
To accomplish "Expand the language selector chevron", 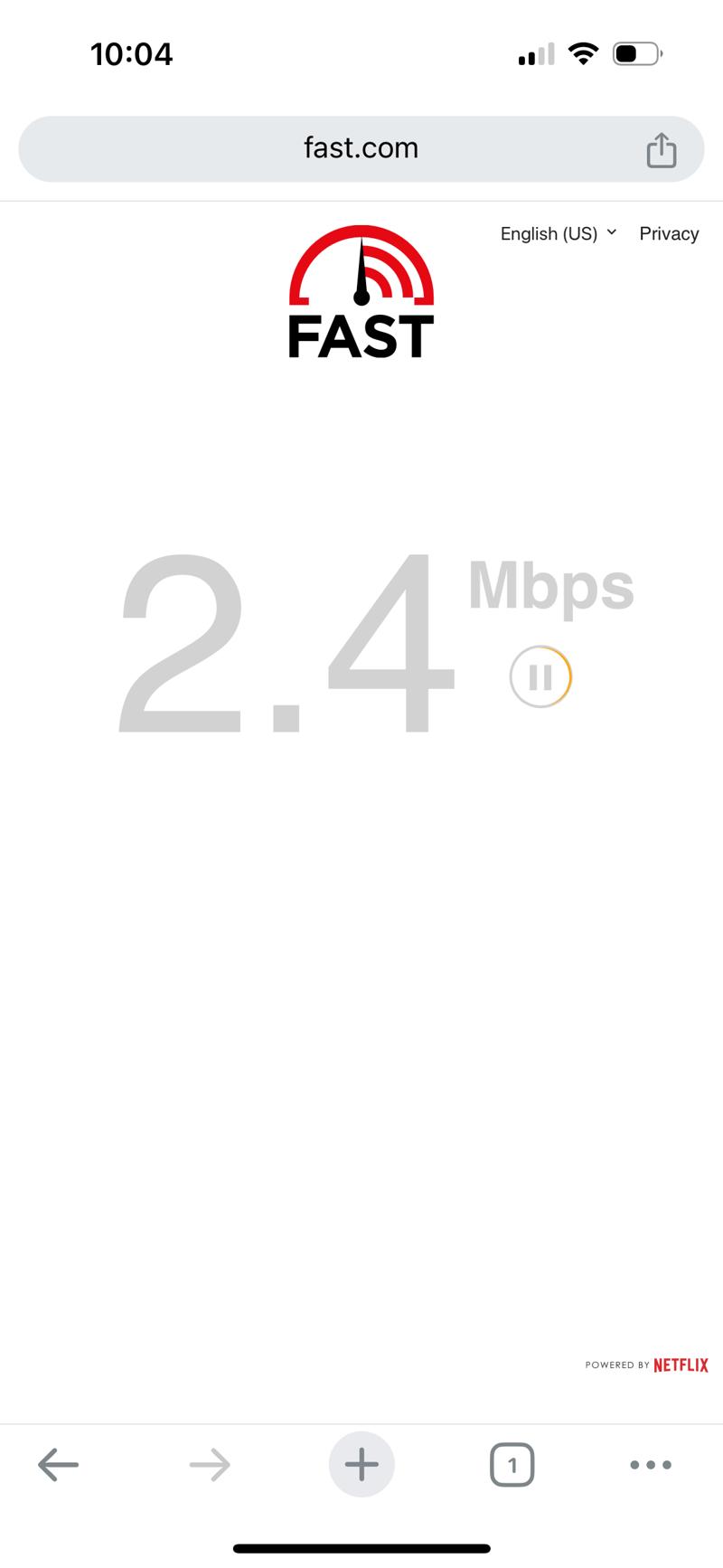I will [612, 233].
